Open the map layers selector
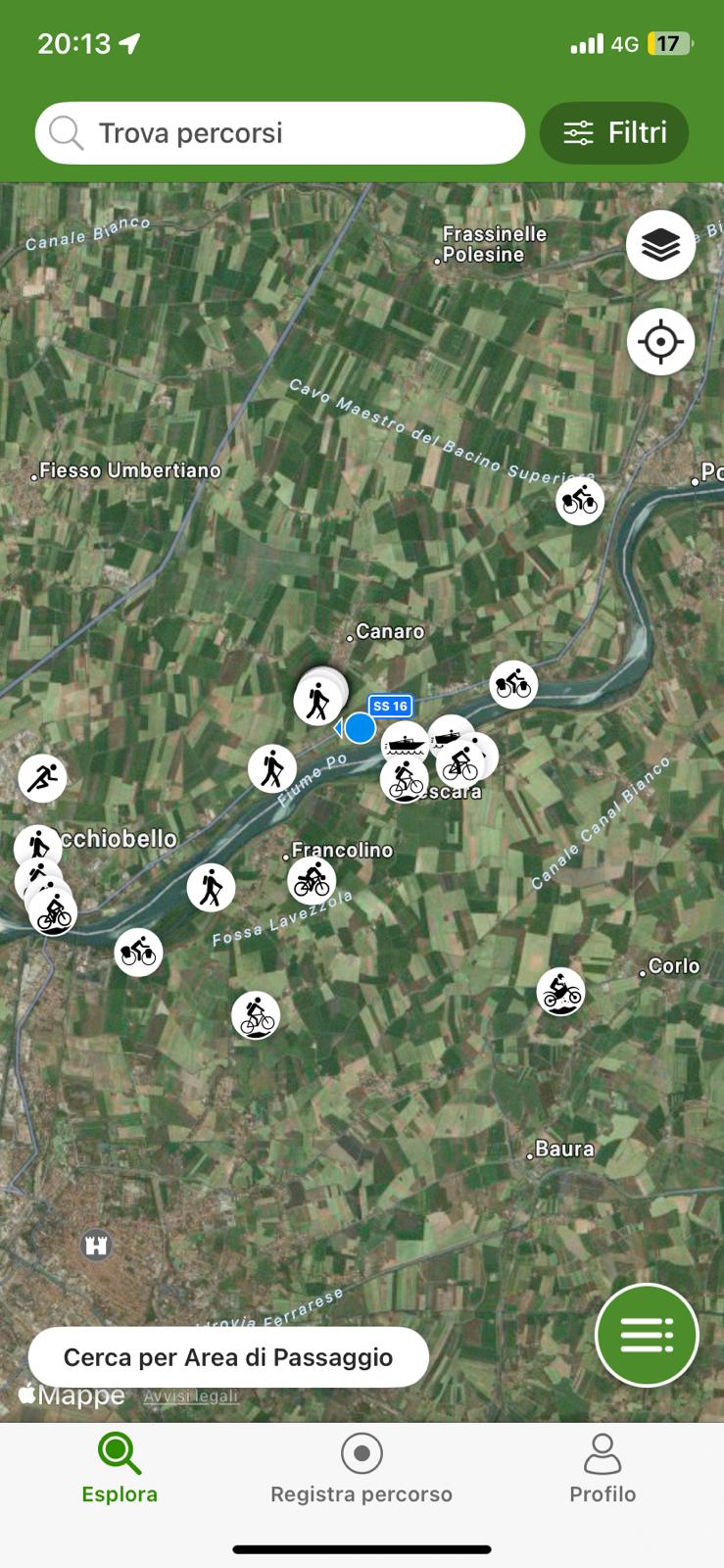 pyautogui.click(x=661, y=245)
